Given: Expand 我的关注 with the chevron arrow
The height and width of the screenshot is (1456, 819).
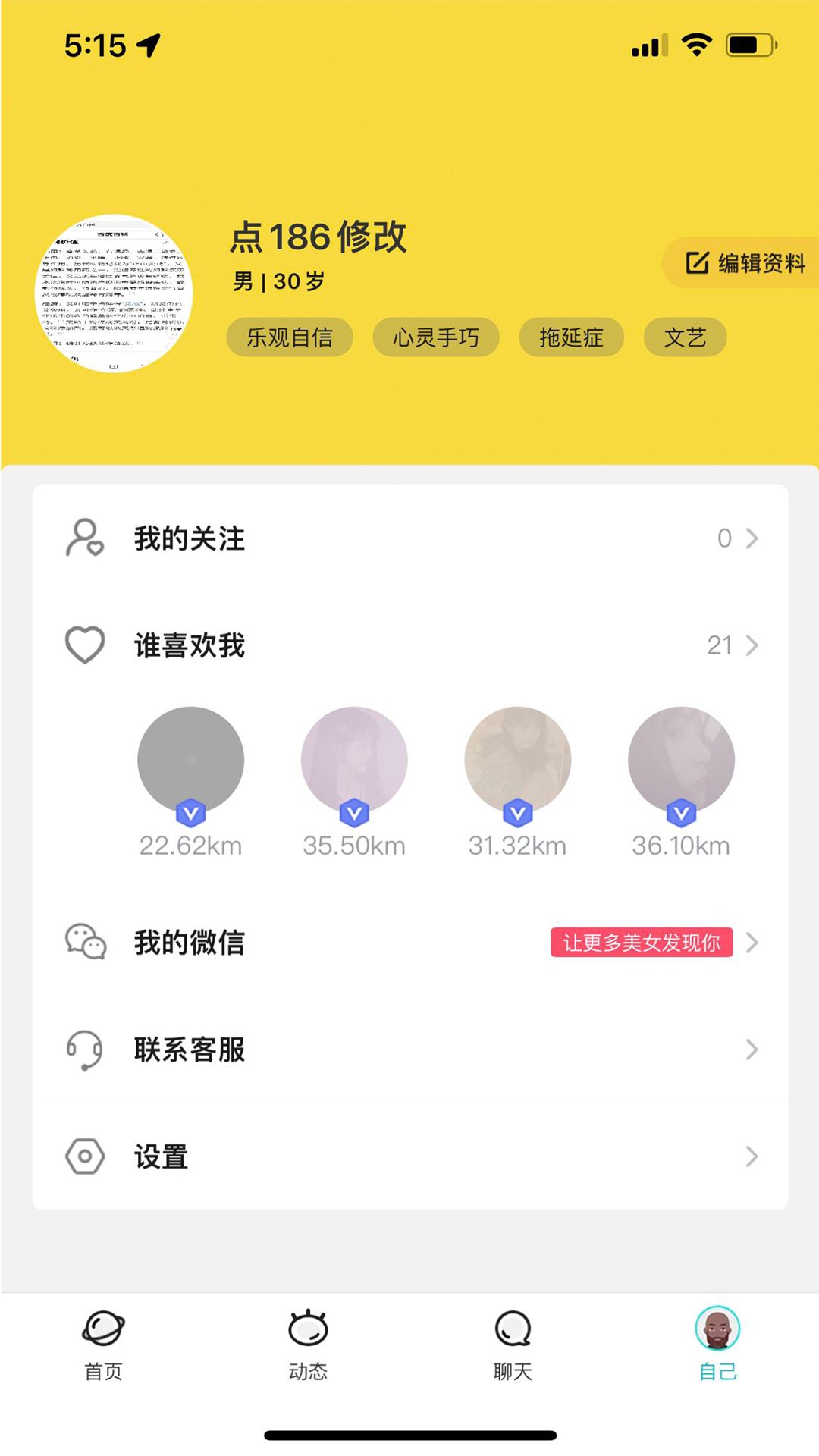Looking at the screenshot, I should 752,538.
